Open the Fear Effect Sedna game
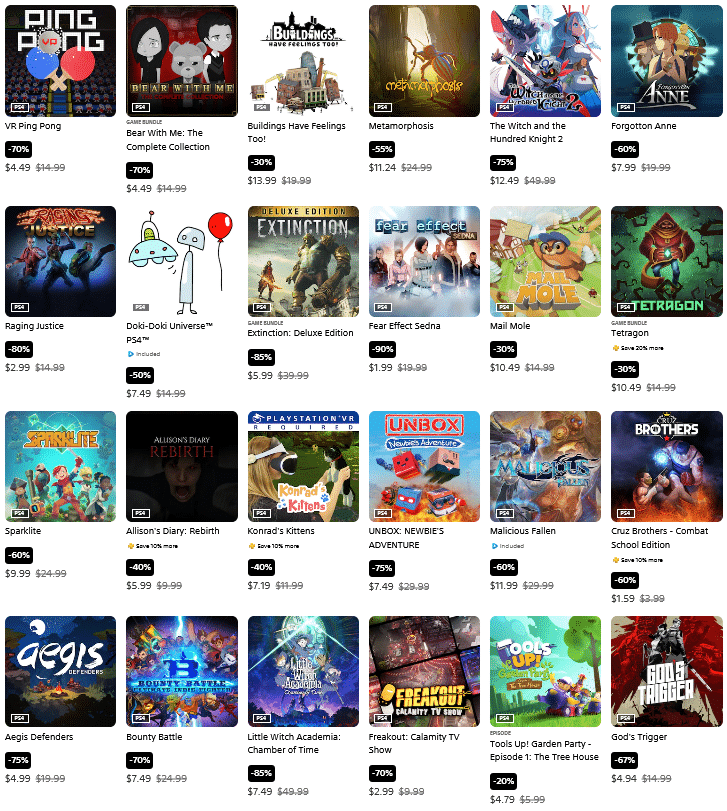Viewport: 727px width, 811px height. tap(424, 261)
